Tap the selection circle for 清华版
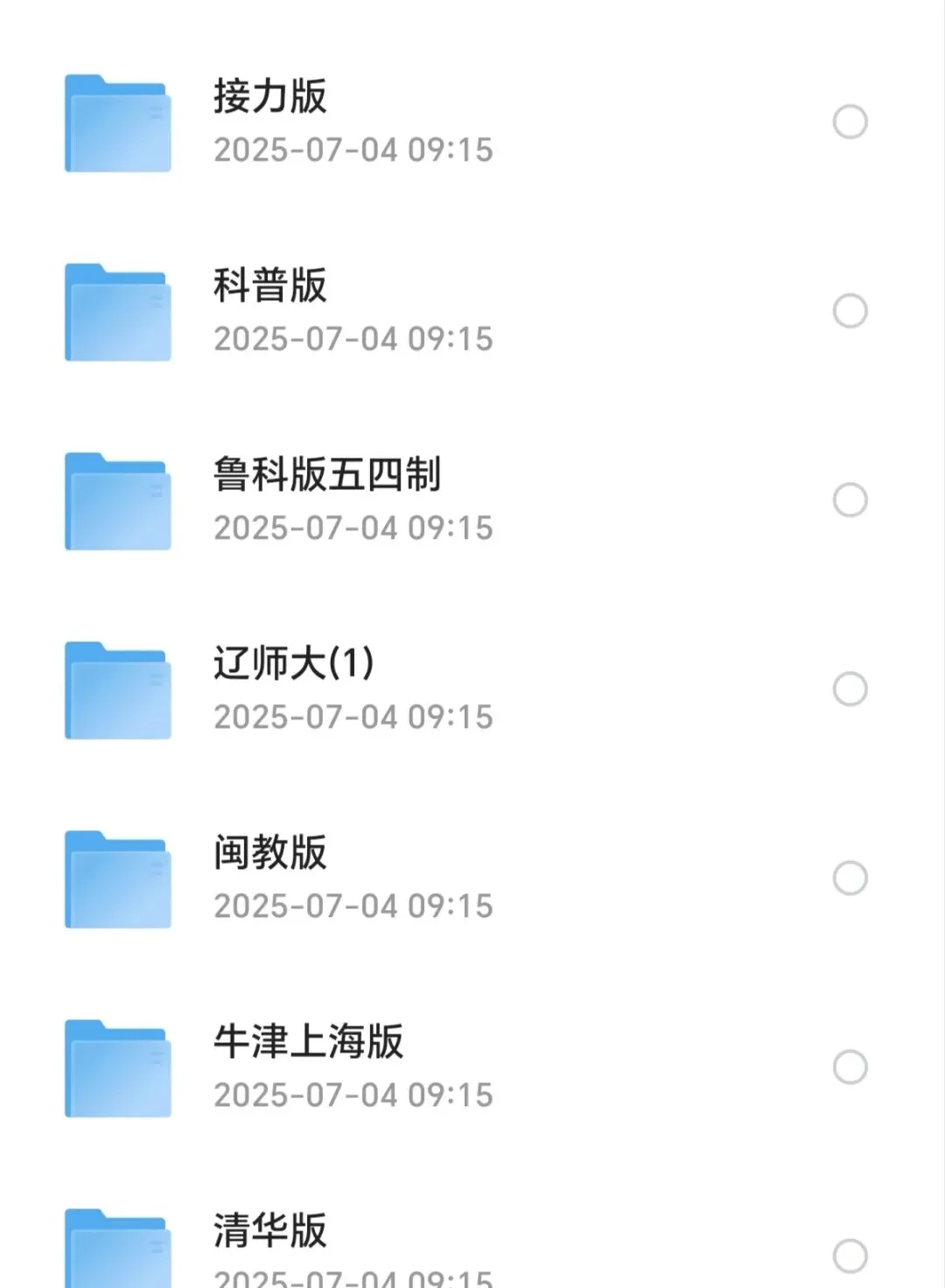The image size is (945, 1288). pos(850,1256)
